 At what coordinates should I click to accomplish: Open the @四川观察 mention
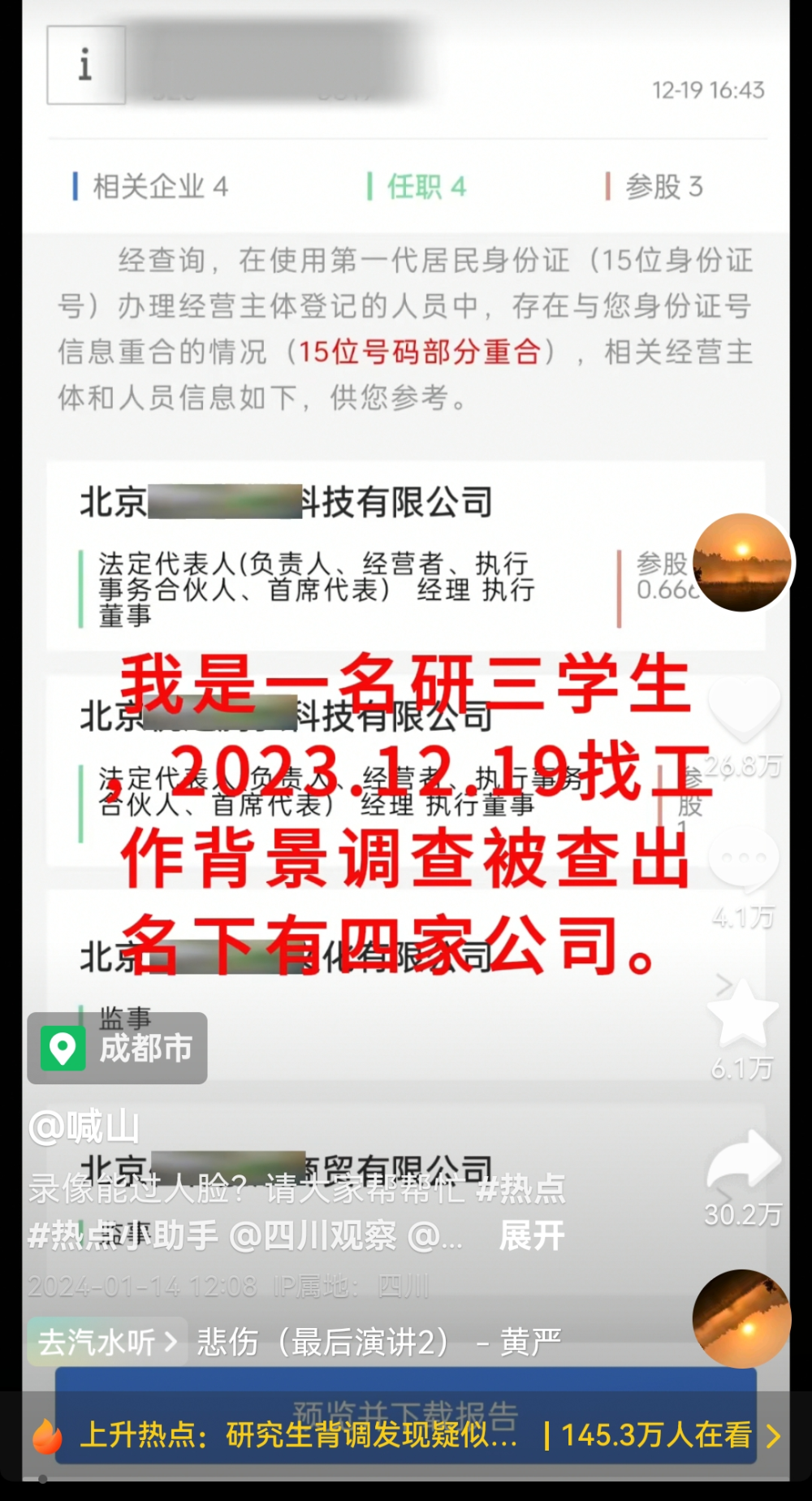click(313, 1235)
